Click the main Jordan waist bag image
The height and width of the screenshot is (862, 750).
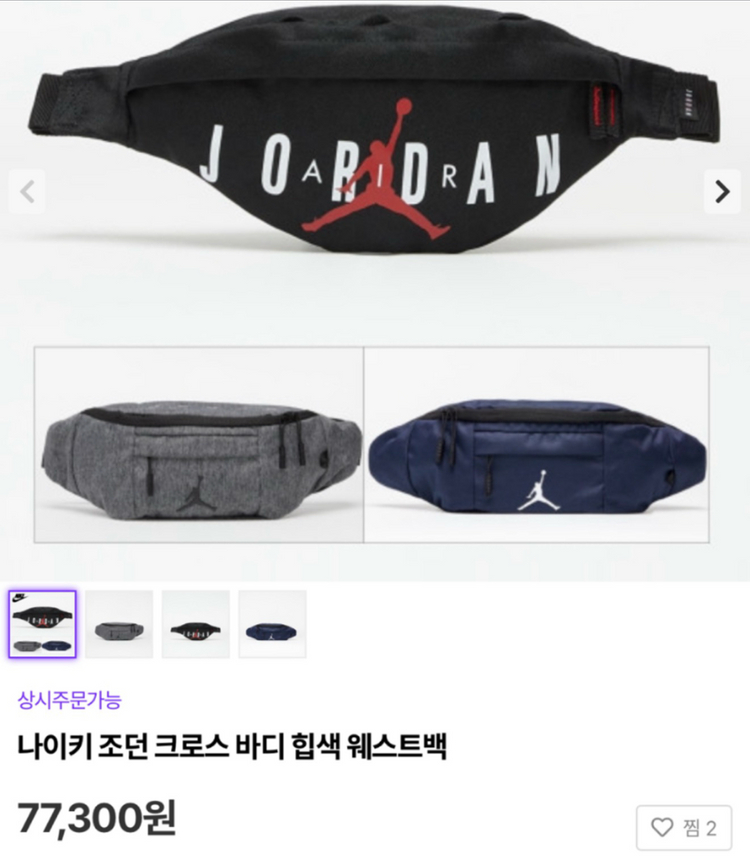tap(375, 140)
